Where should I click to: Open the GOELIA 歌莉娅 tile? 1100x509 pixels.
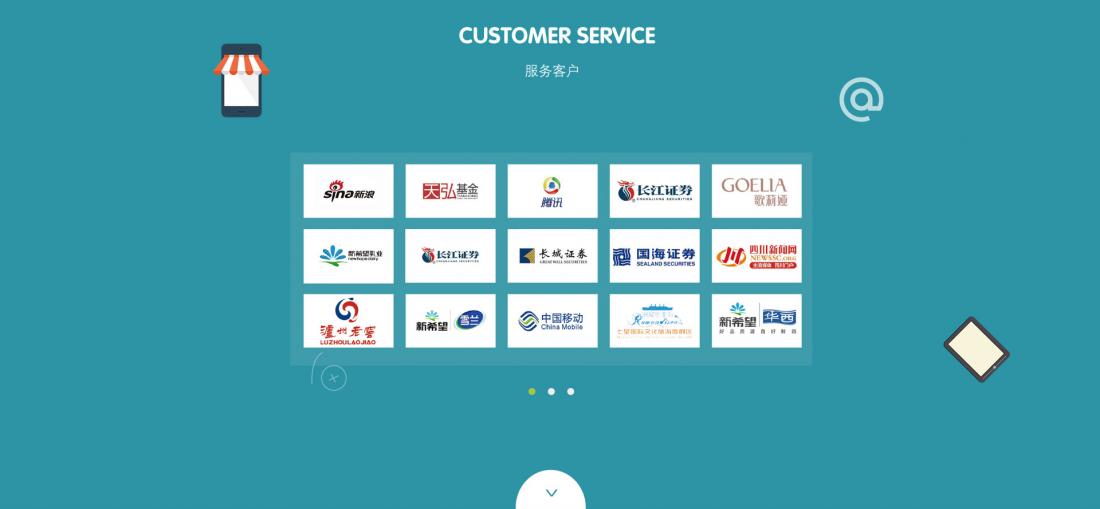756,191
